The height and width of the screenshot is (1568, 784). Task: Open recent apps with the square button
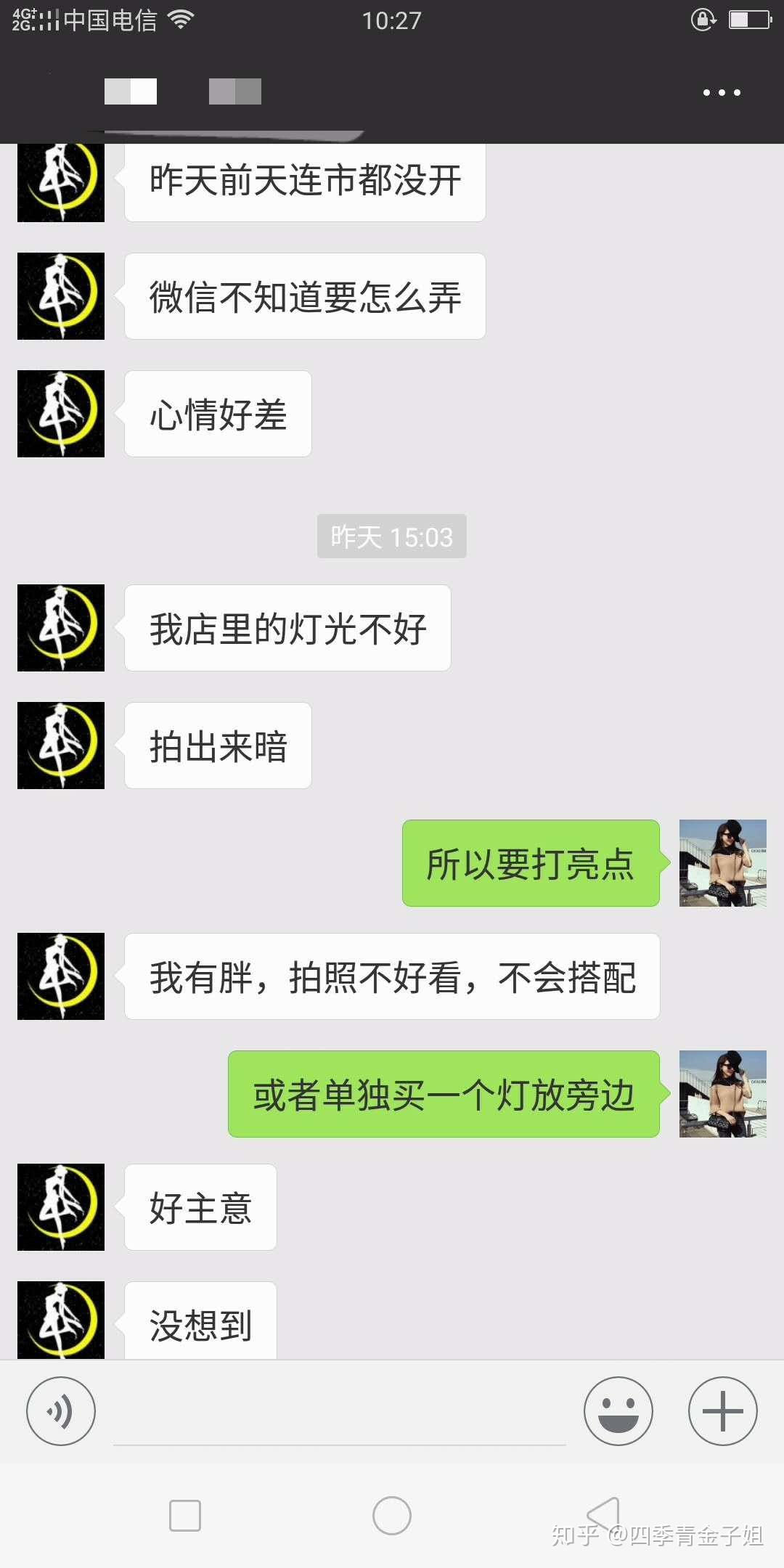[185, 1516]
